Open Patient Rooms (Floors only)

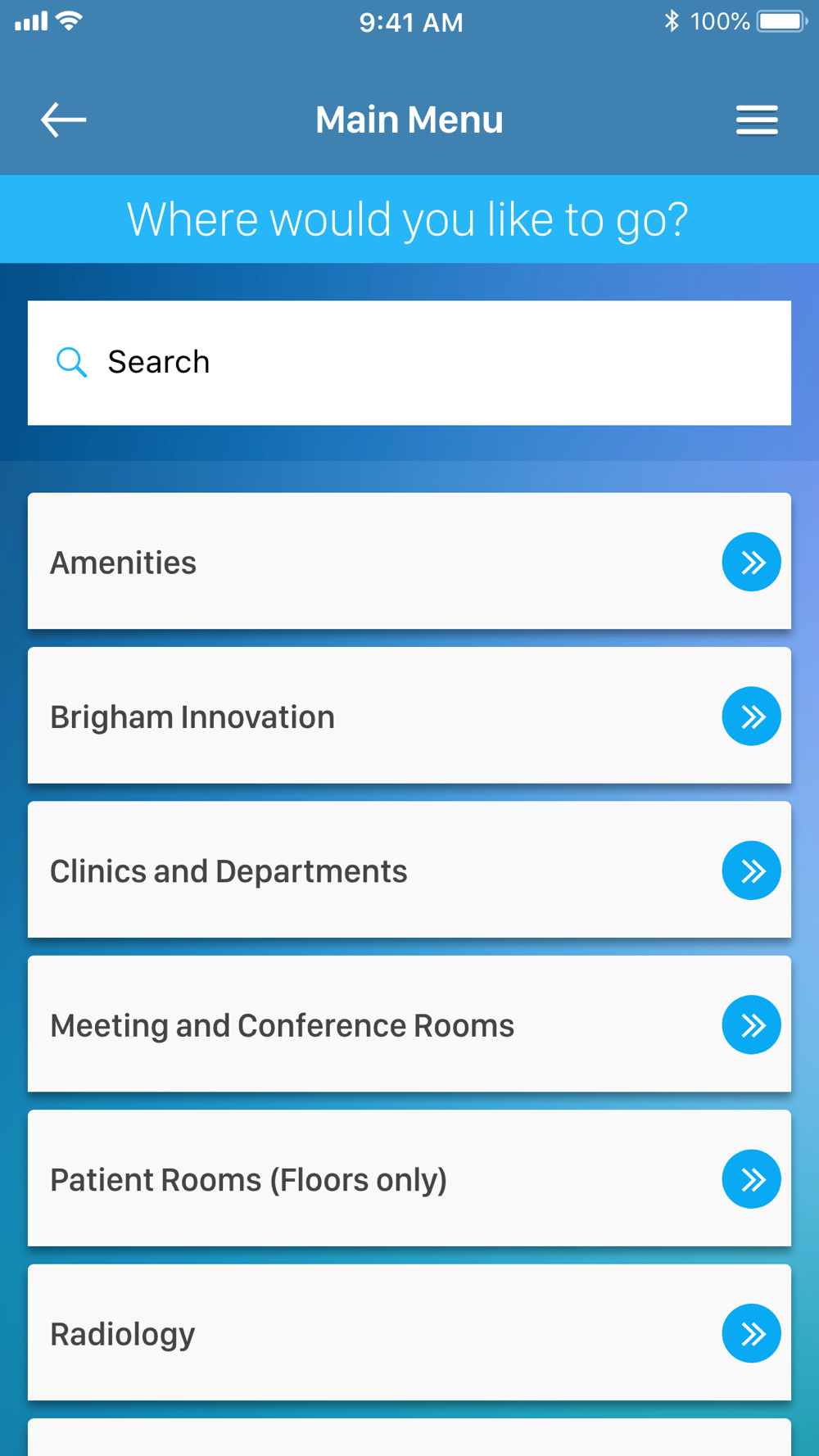click(x=409, y=1178)
